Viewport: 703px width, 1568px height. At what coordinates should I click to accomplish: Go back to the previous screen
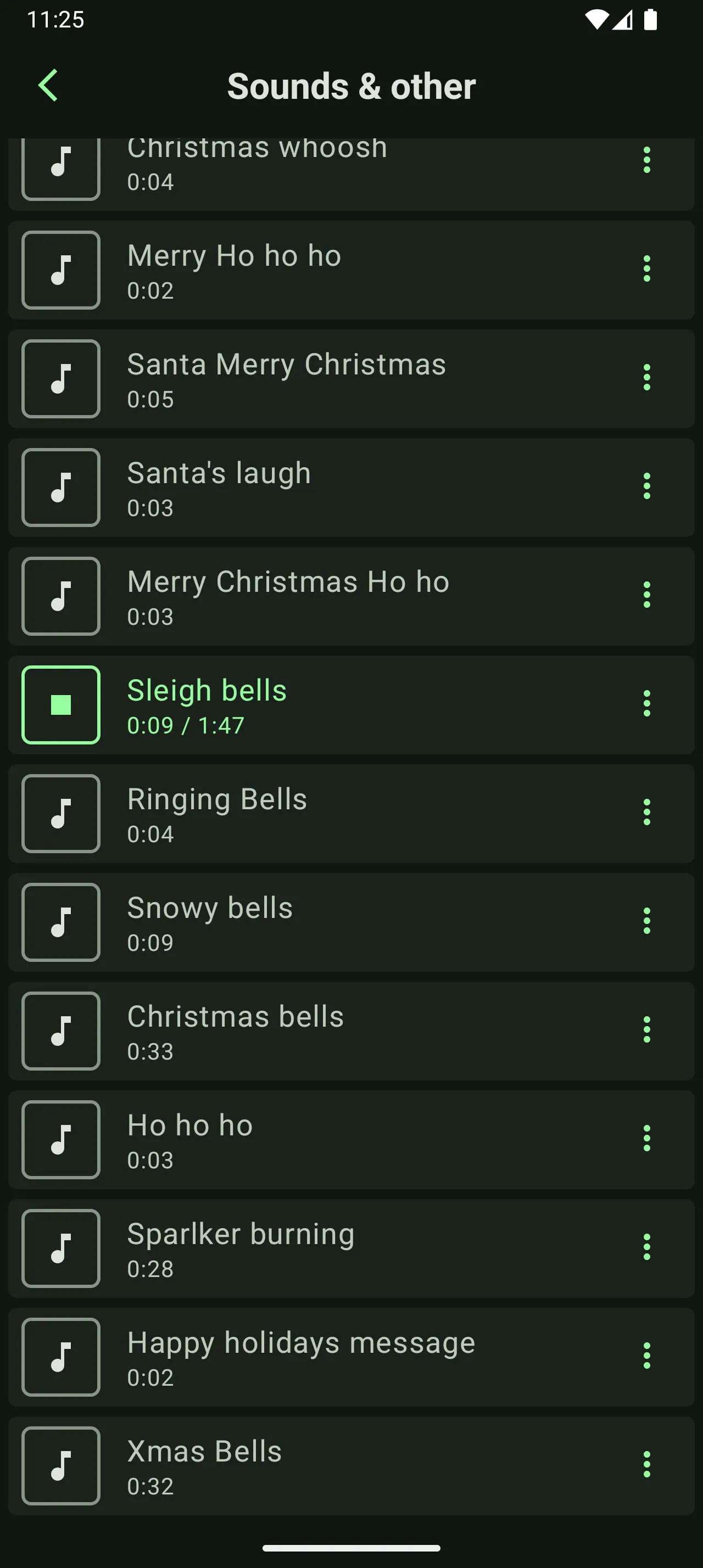(48, 85)
